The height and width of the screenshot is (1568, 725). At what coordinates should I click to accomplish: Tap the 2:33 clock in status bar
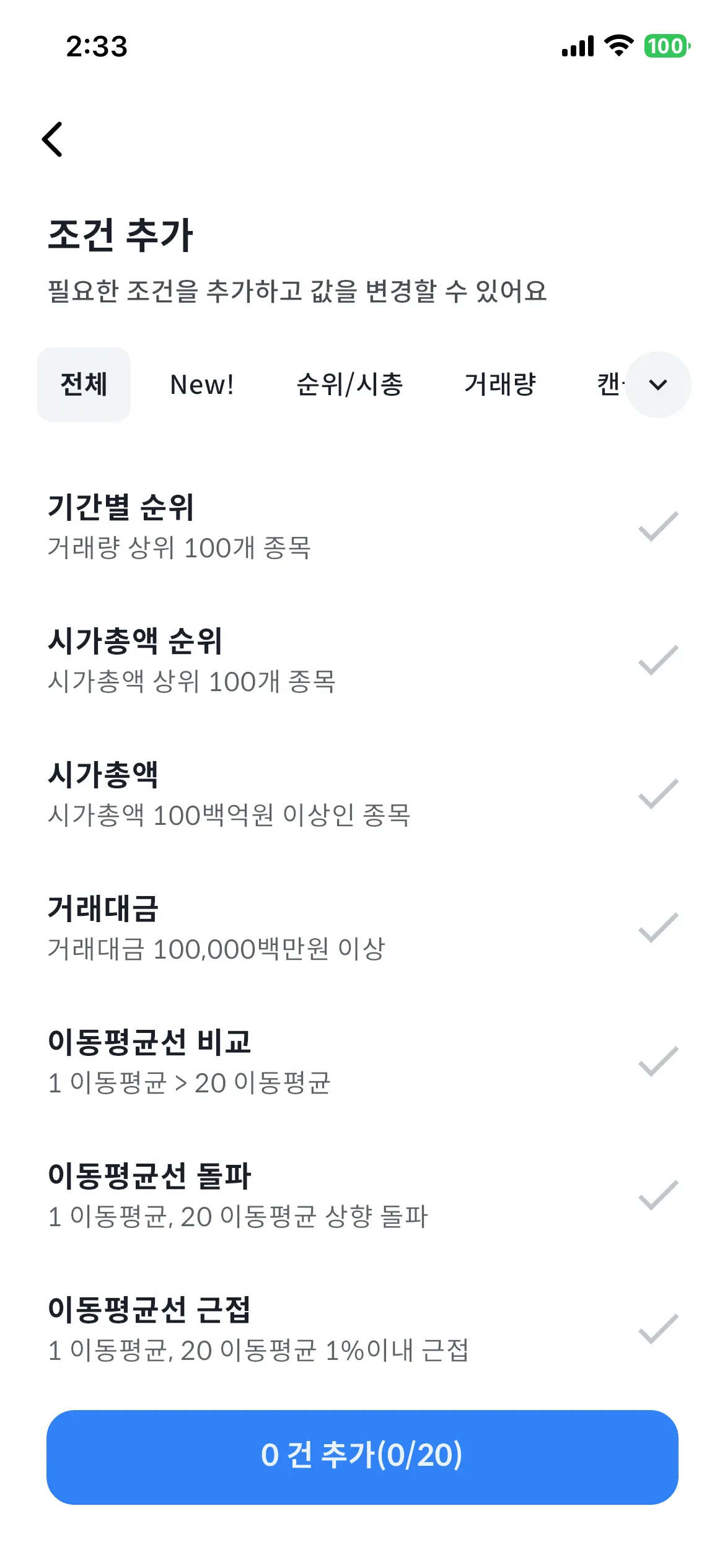(97, 45)
